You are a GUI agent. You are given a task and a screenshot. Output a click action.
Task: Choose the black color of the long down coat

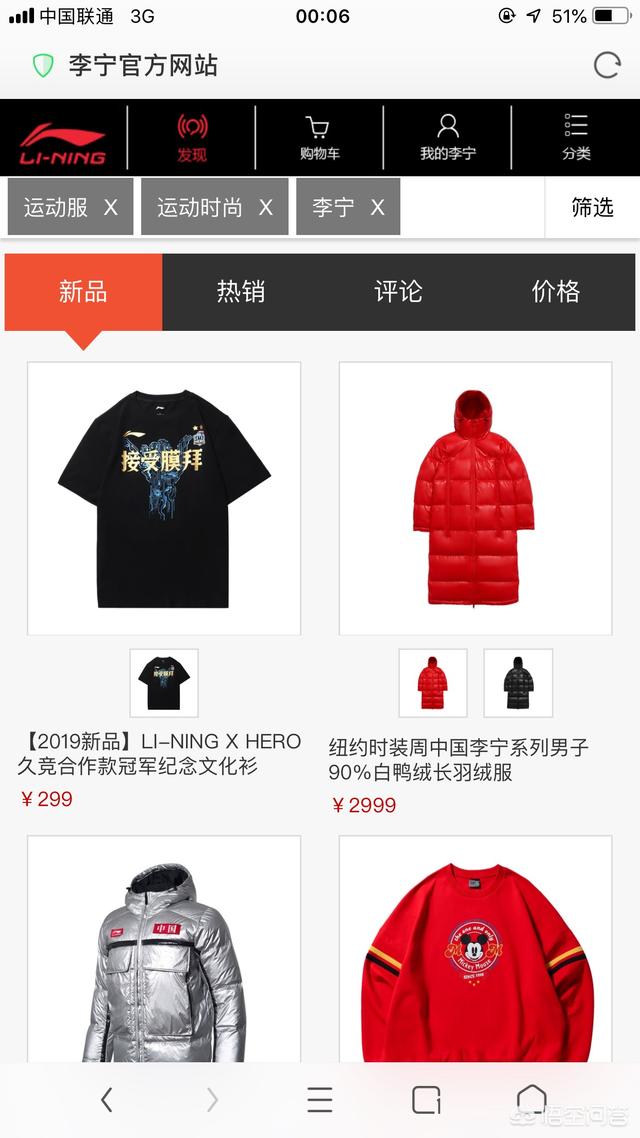click(518, 683)
